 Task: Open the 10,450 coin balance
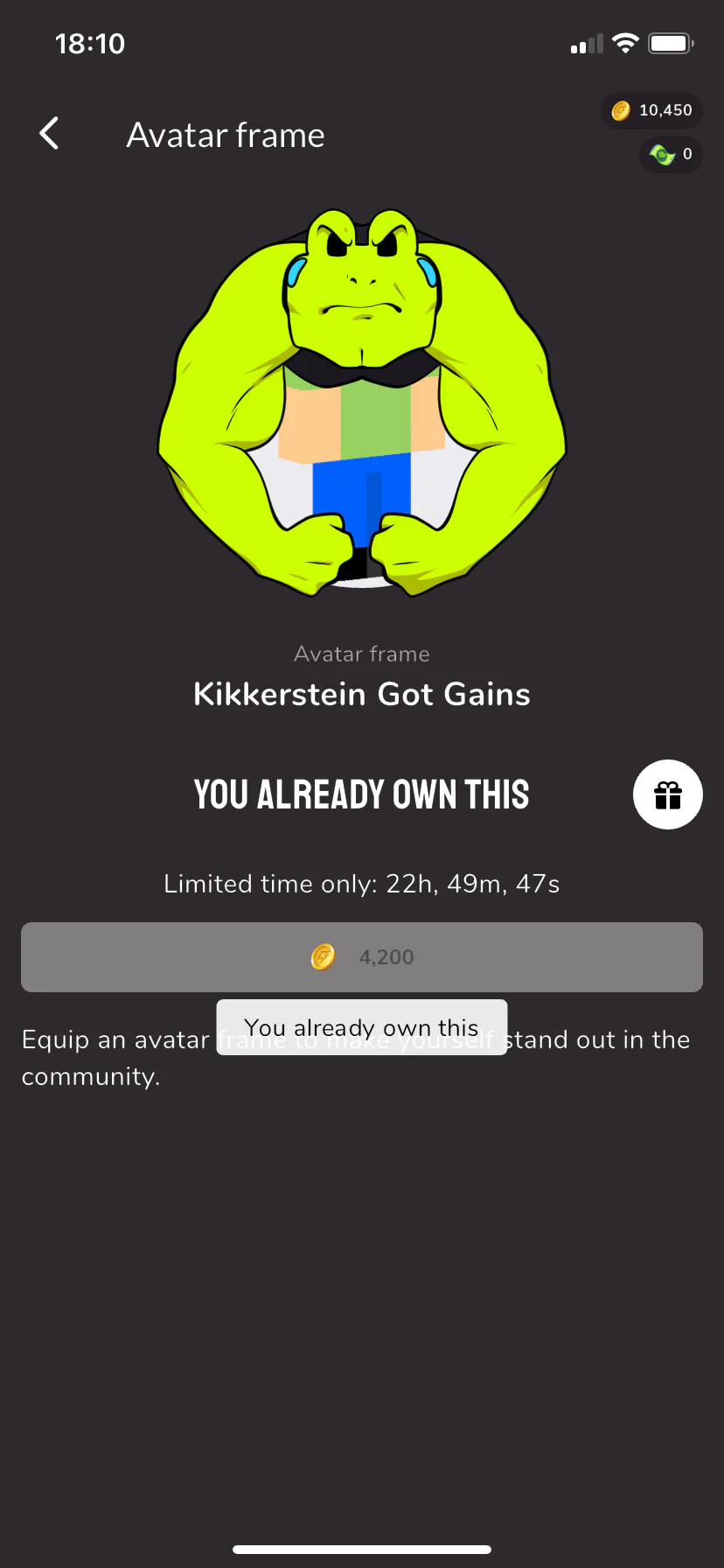pyautogui.click(x=651, y=110)
